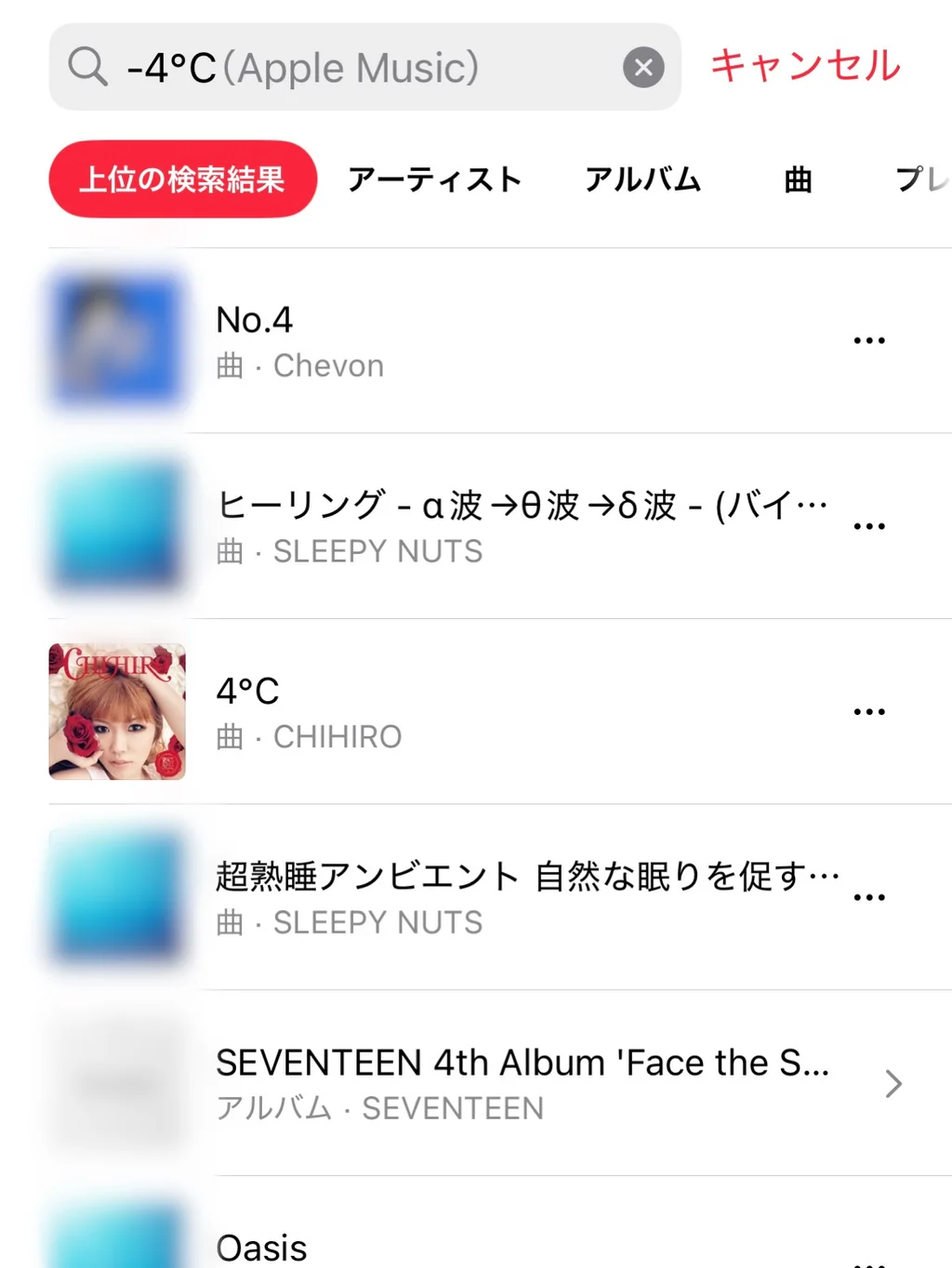Play ヒーリング α波 song by SLEEPY NUTS

[446, 526]
